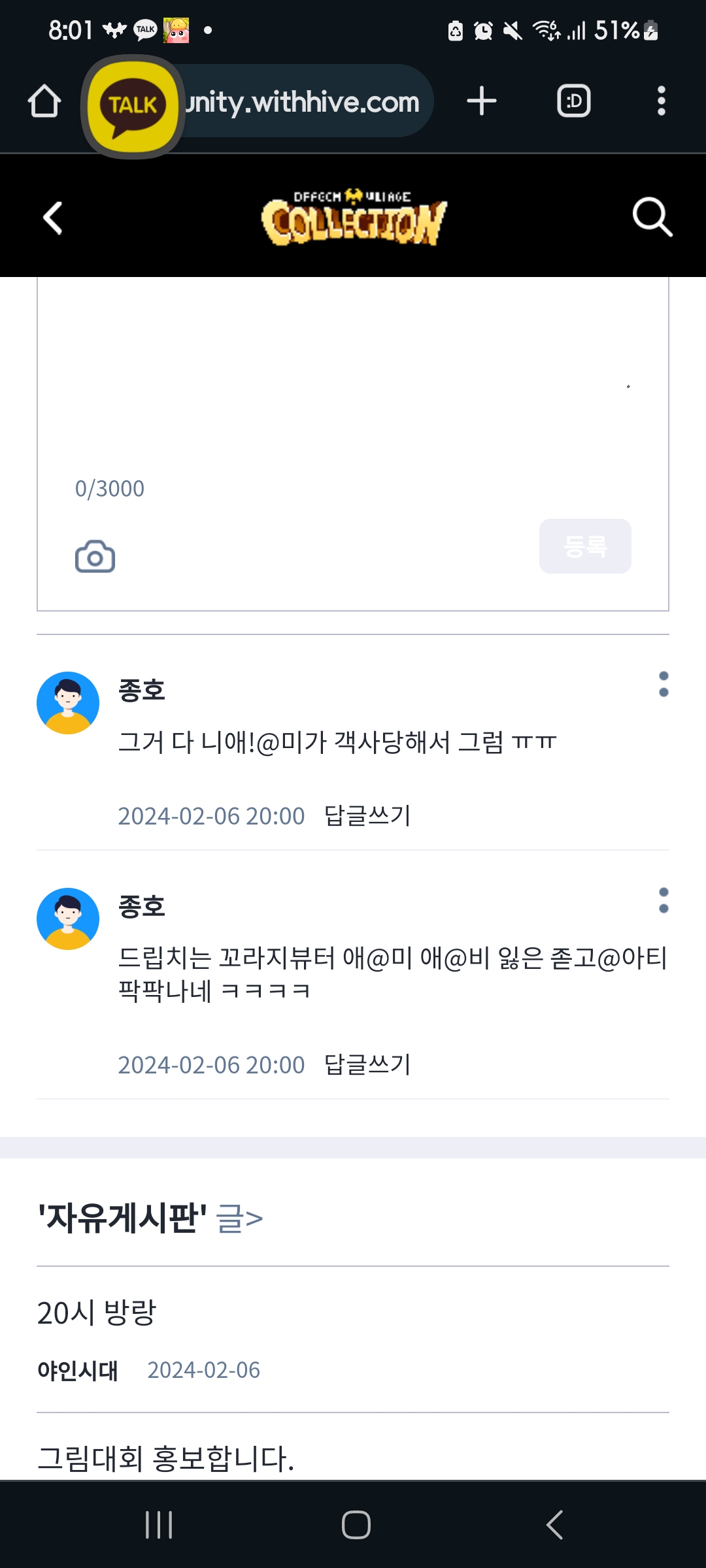Open the browser overflow menu
The height and width of the screenshot is (1568, 706).
[x=662, y=101]
